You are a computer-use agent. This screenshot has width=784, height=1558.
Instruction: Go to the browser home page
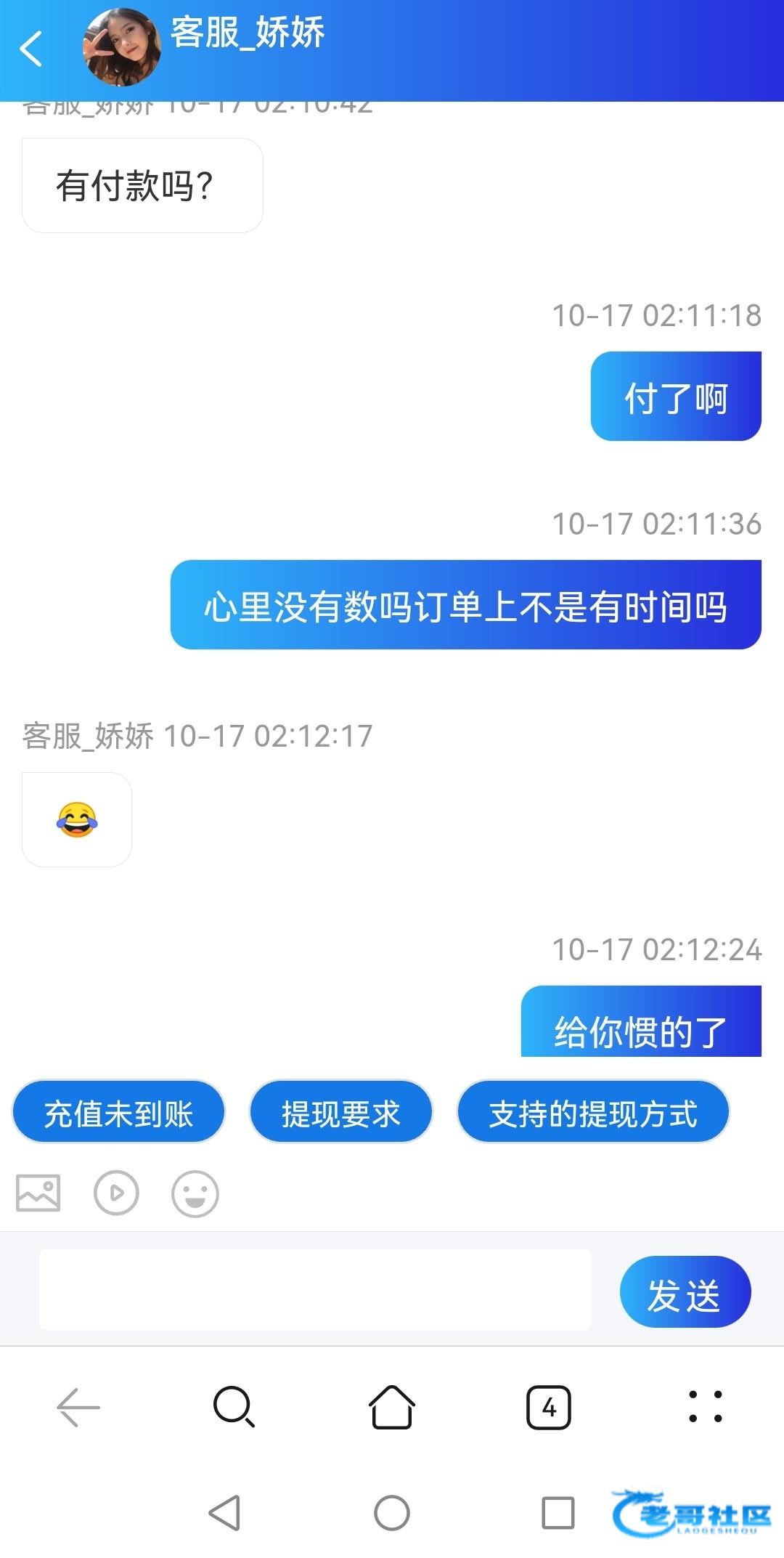point(392,1407)
